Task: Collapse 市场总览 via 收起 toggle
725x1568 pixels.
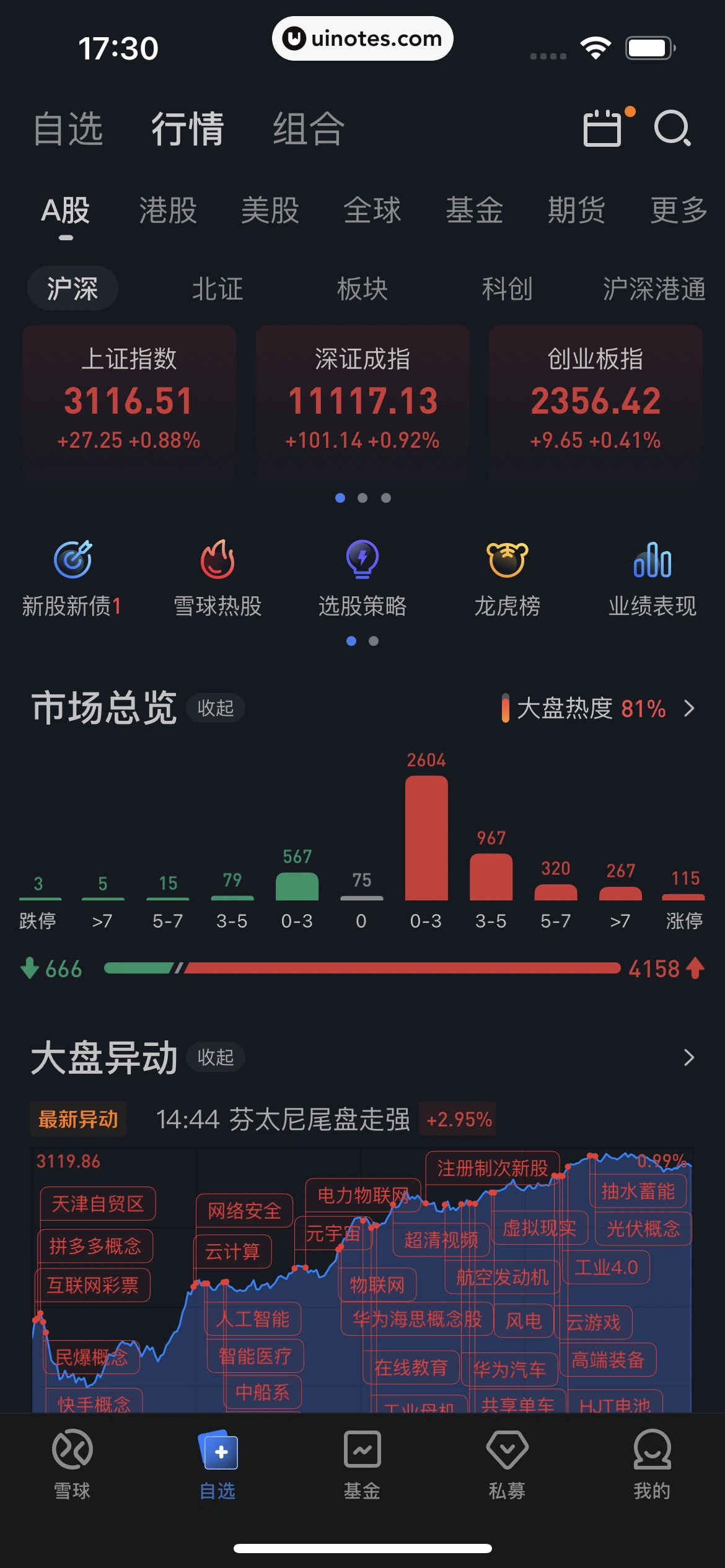Action: point(215,708)
